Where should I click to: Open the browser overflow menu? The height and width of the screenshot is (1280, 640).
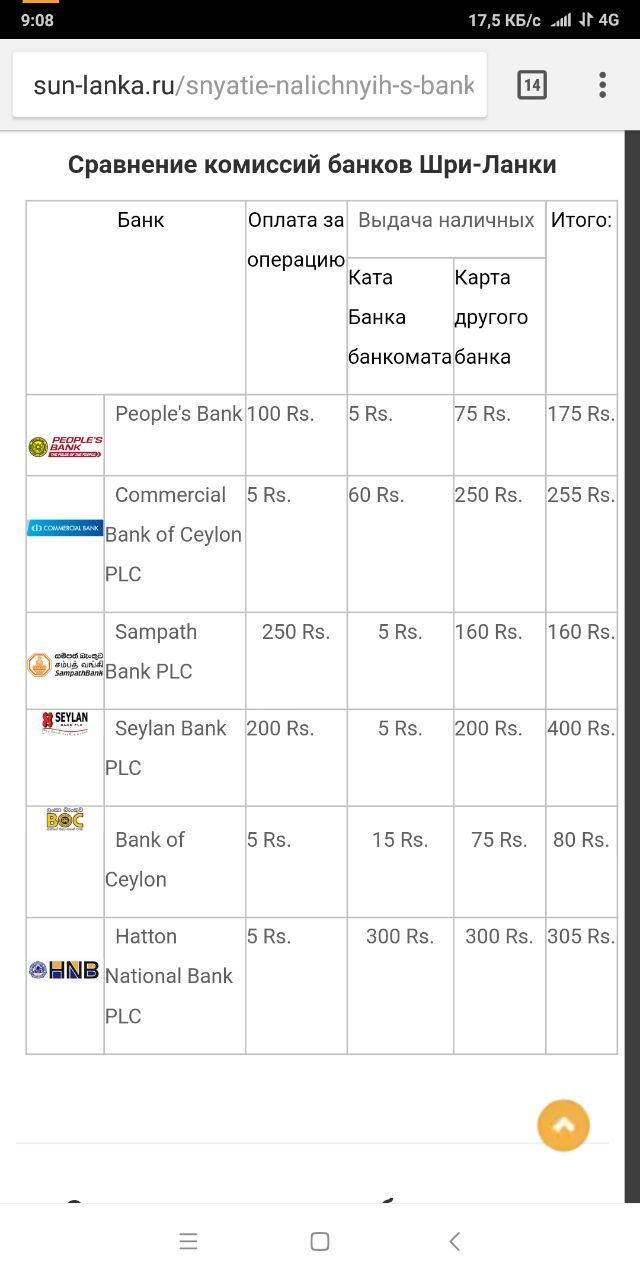click(x=602, y=85)
